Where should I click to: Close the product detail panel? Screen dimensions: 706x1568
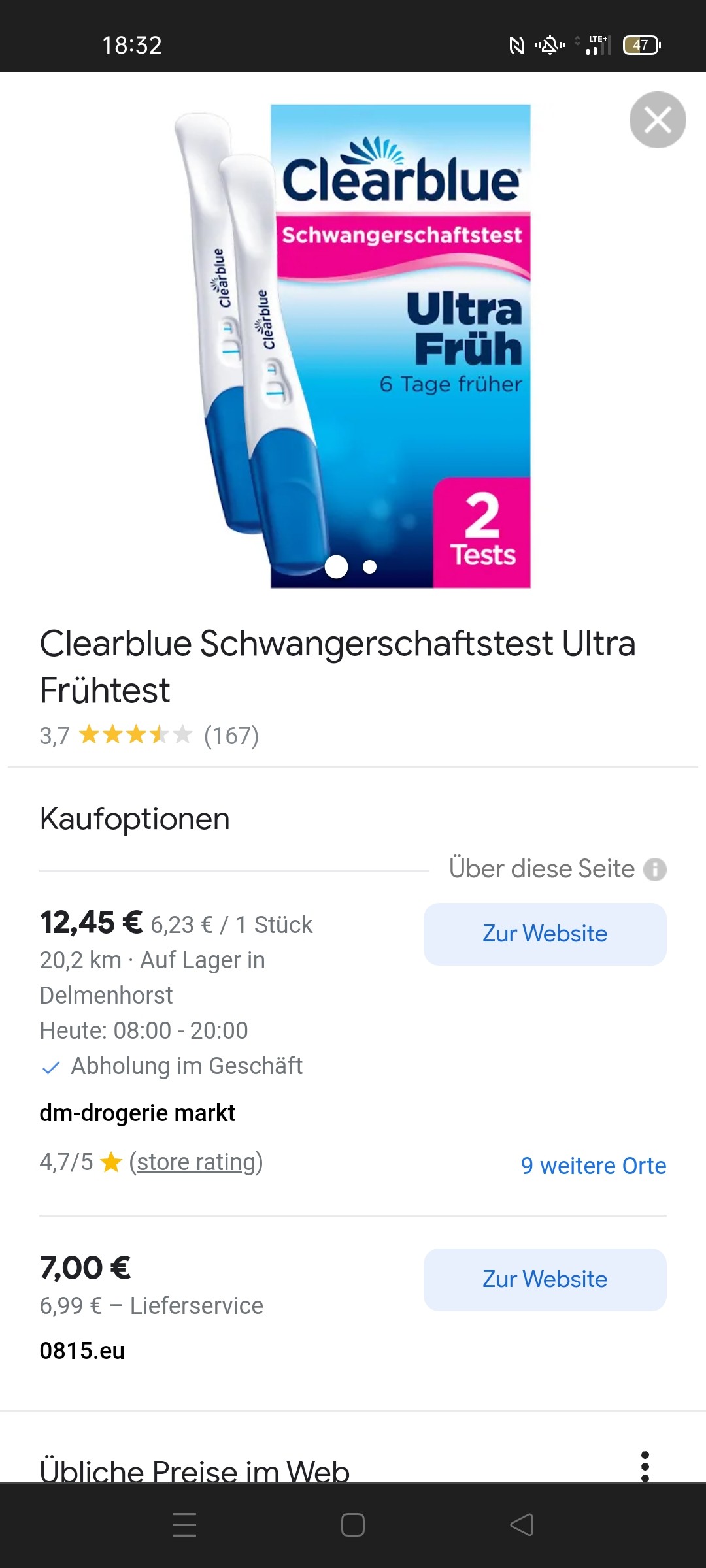tap(657, 120)
